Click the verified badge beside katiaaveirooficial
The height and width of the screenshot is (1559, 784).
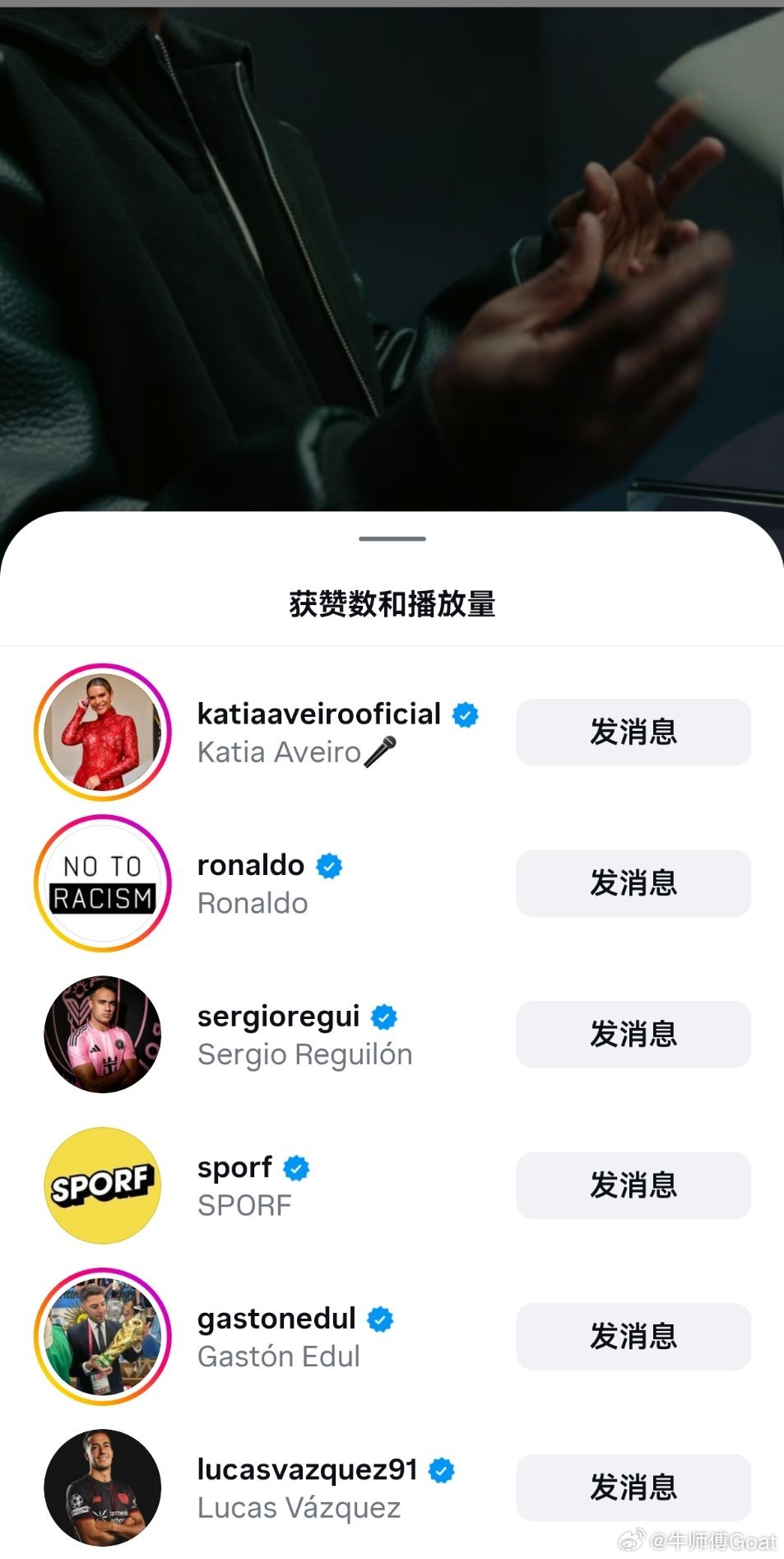(x=466, y=714)
